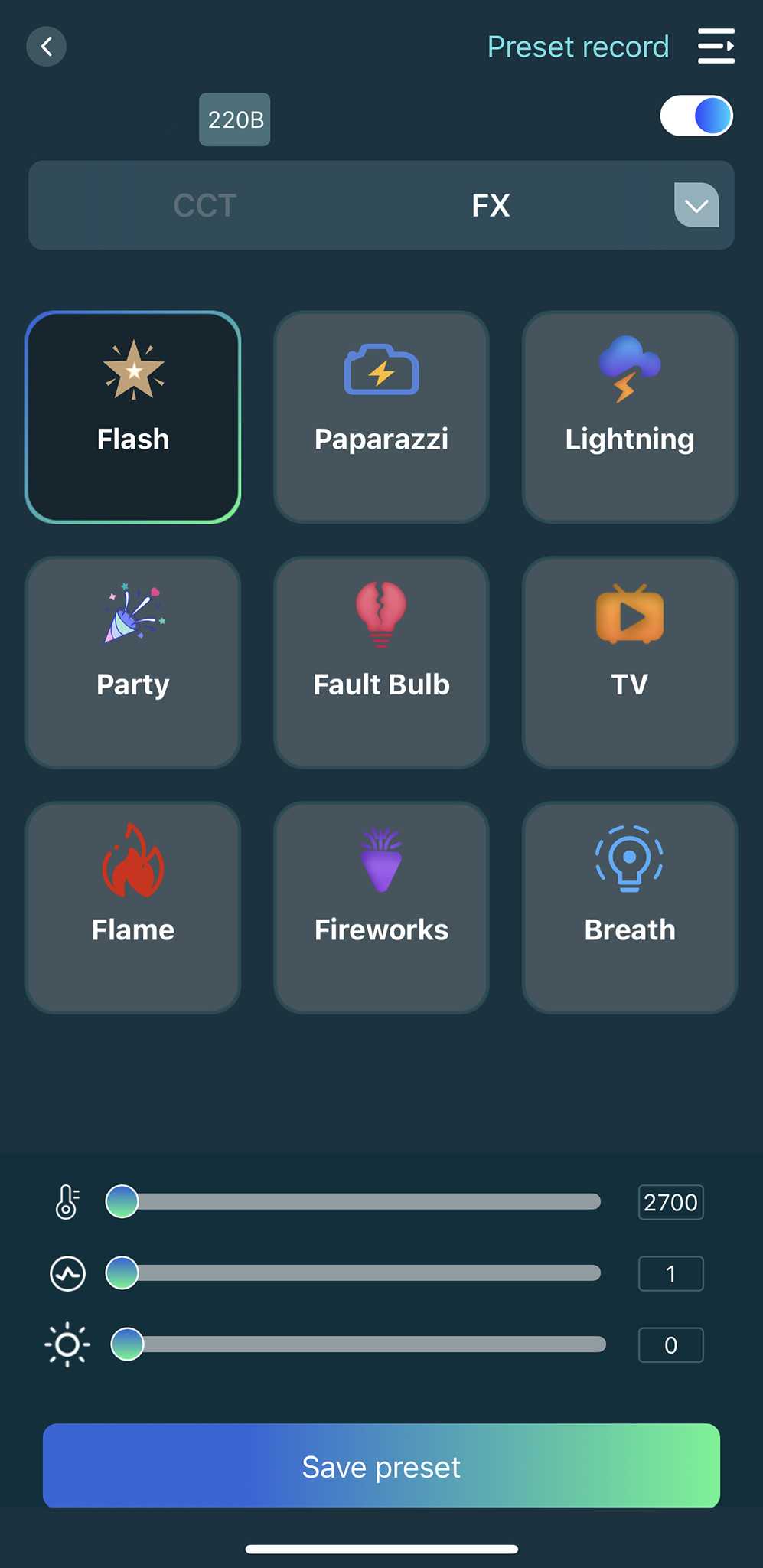Activate the Party effect

(x=133, y=662)
